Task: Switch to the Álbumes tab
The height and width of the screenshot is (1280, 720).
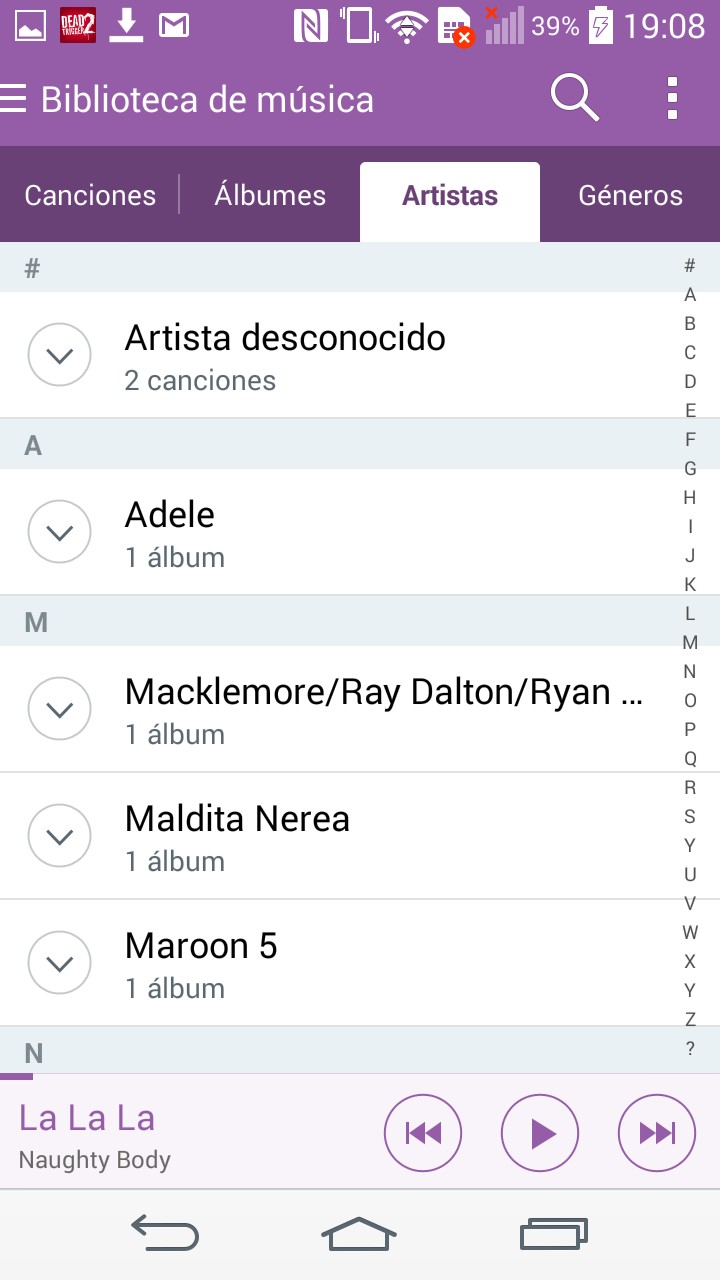Action: click(x=270, y=196)
